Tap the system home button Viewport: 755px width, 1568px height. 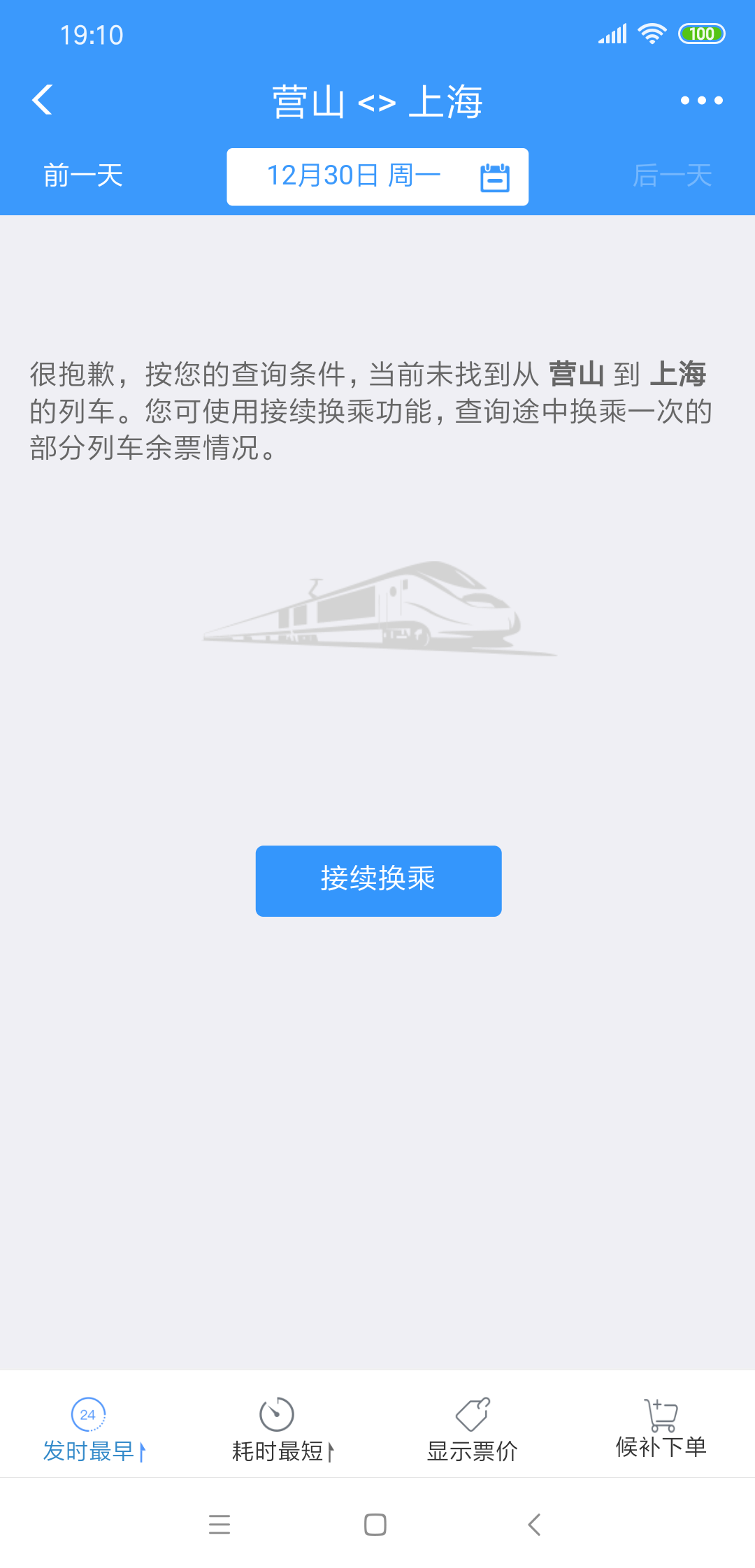click(375, 1524)
